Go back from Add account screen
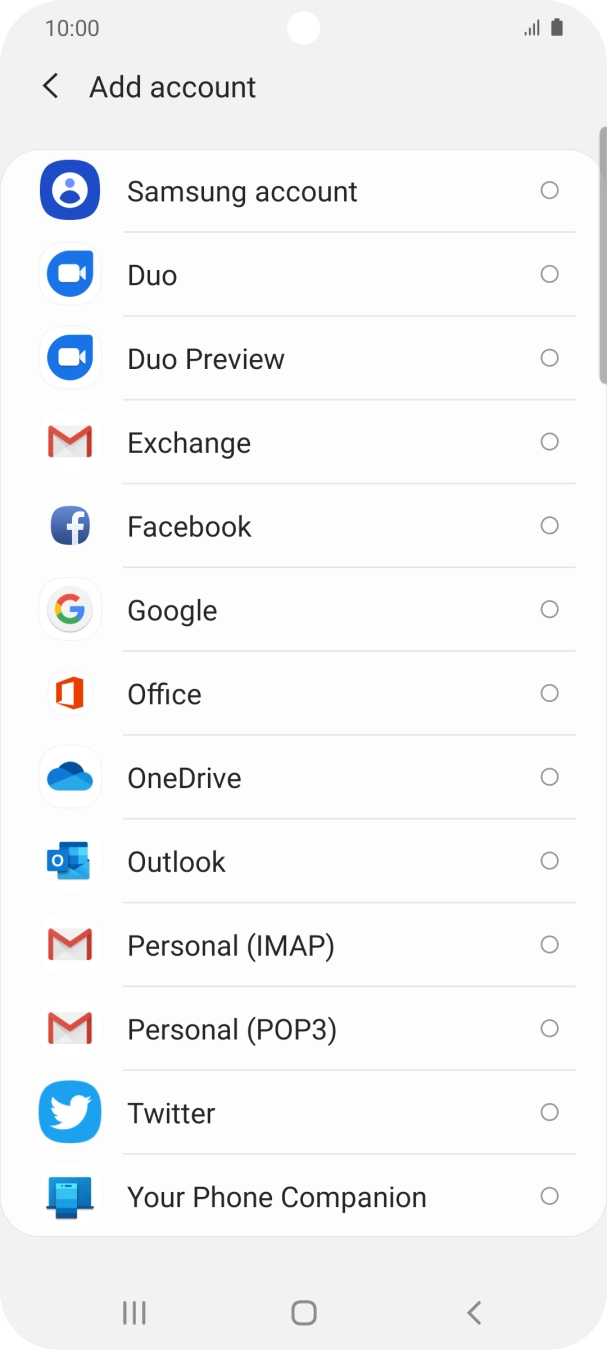Screen dimensions: 607x1350 (51, 87)
